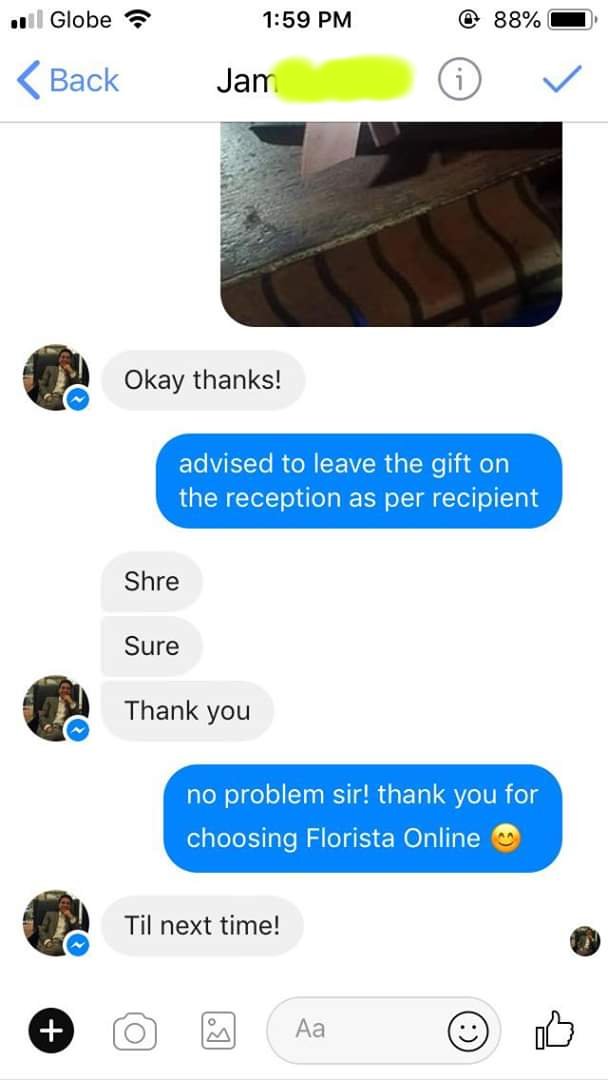The width and height of the screenshot is (608, 1080).
Task: Go back to the chat list
Action: coord(67,80)
